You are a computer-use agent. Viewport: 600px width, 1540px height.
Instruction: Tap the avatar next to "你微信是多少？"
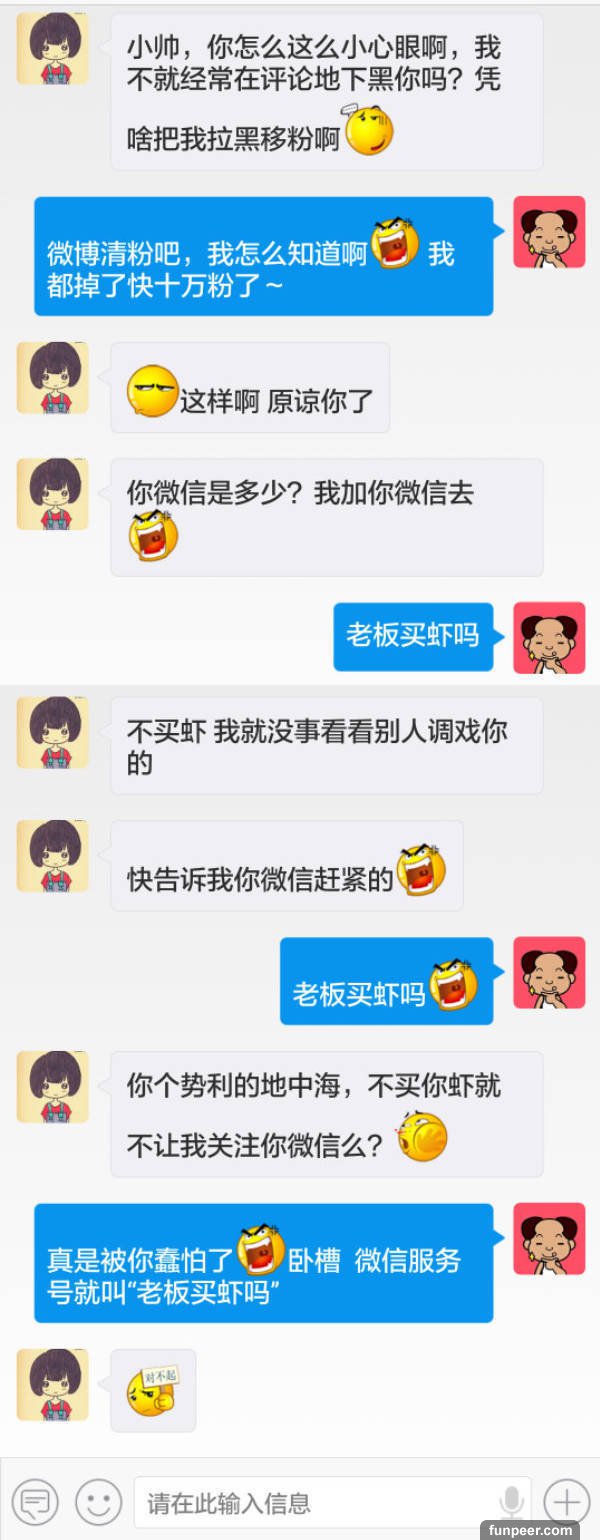click(53, 494)
